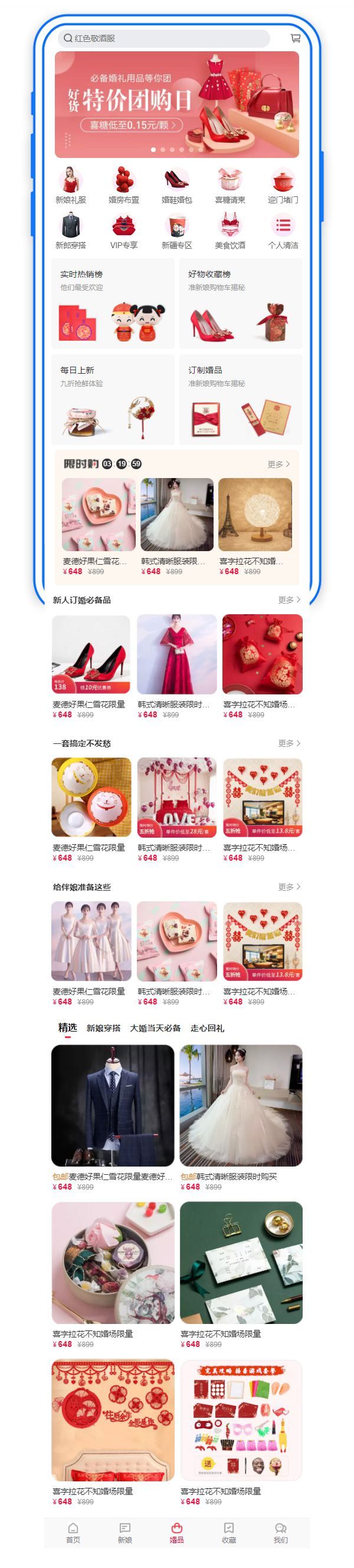Open the 实时热销榜 card
The height and width of the screenshot is (1568, 354).
point(113,303)
